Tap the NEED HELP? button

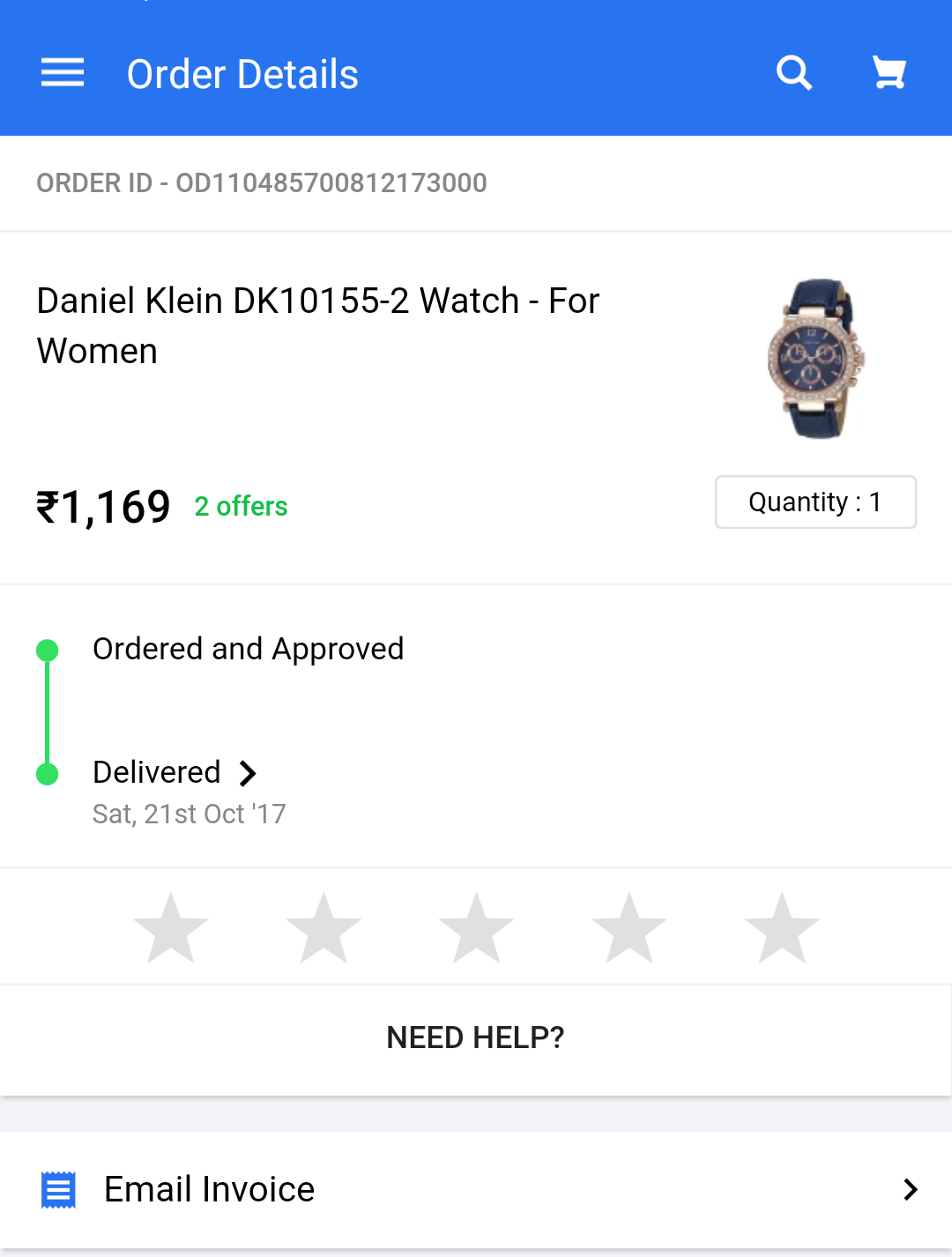pyautogui.click(x=476, y=1038)
